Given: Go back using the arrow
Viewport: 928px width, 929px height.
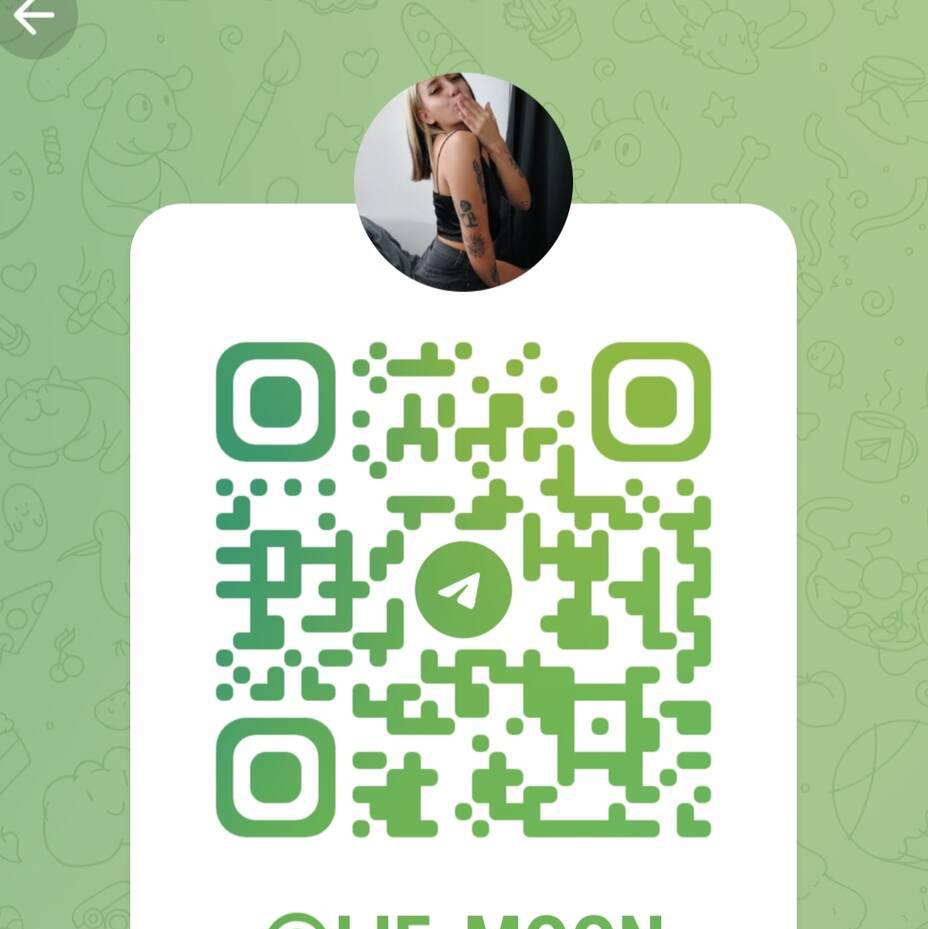Looking at the screenshot, I should click(32, 16).
